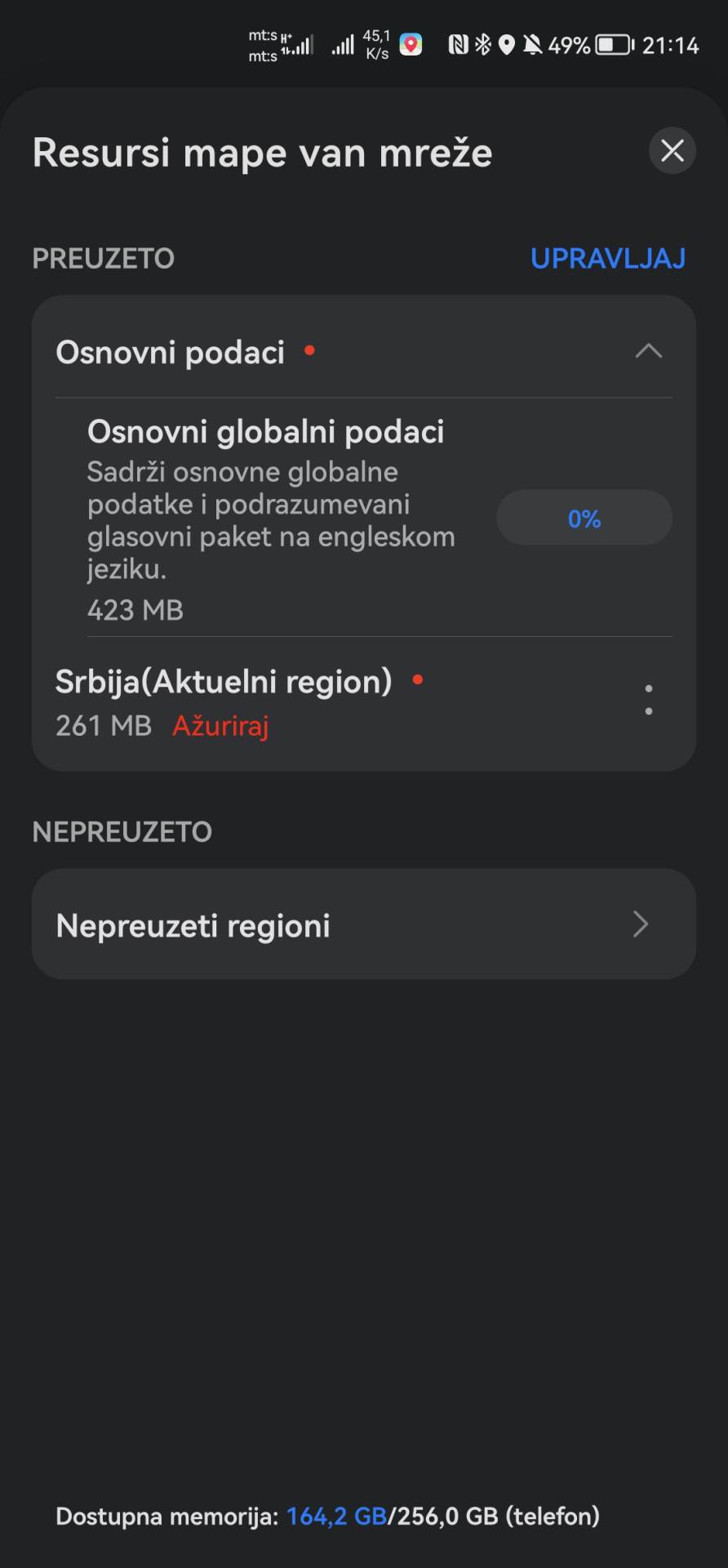Tap the mt:s carrier label in status bar
The image size is (728, 1568).
pyautogui.click(x=263, y=45)
